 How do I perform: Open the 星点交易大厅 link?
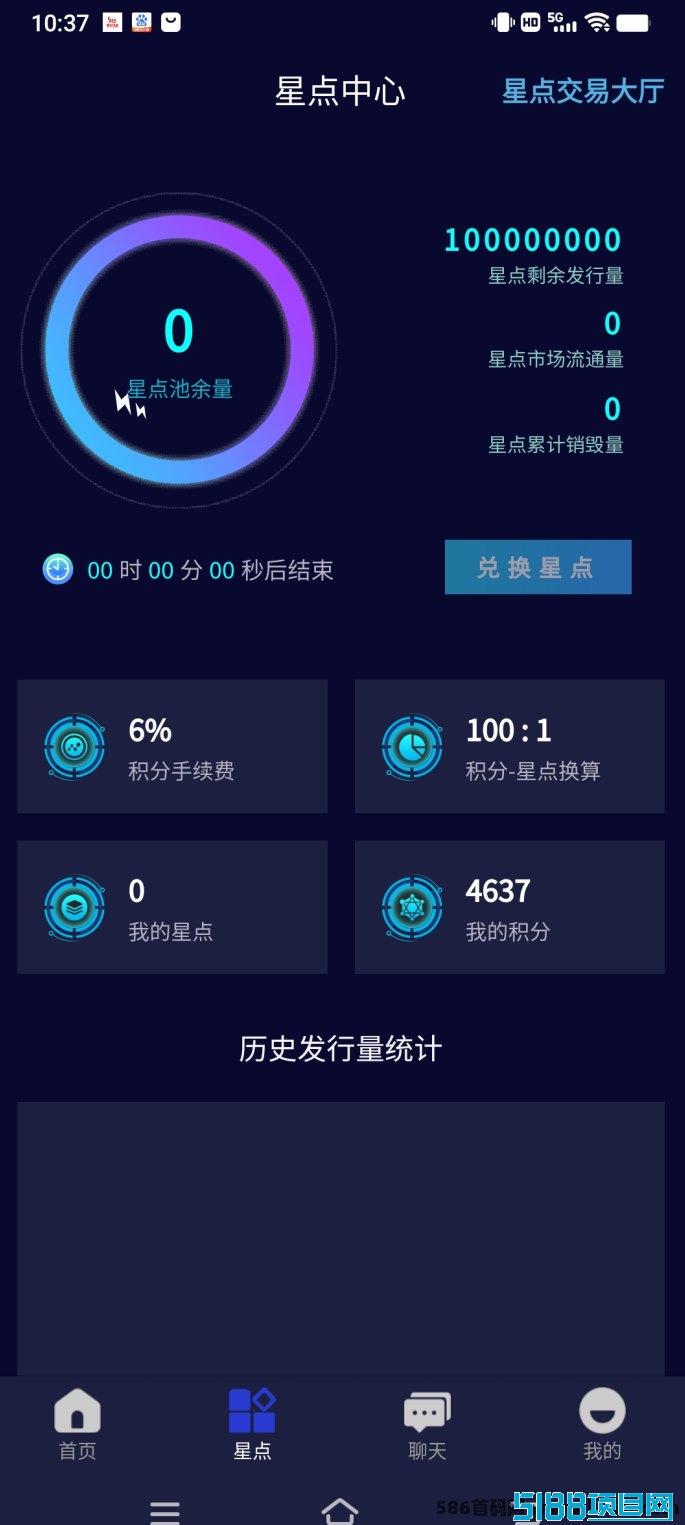click(582, 91)
